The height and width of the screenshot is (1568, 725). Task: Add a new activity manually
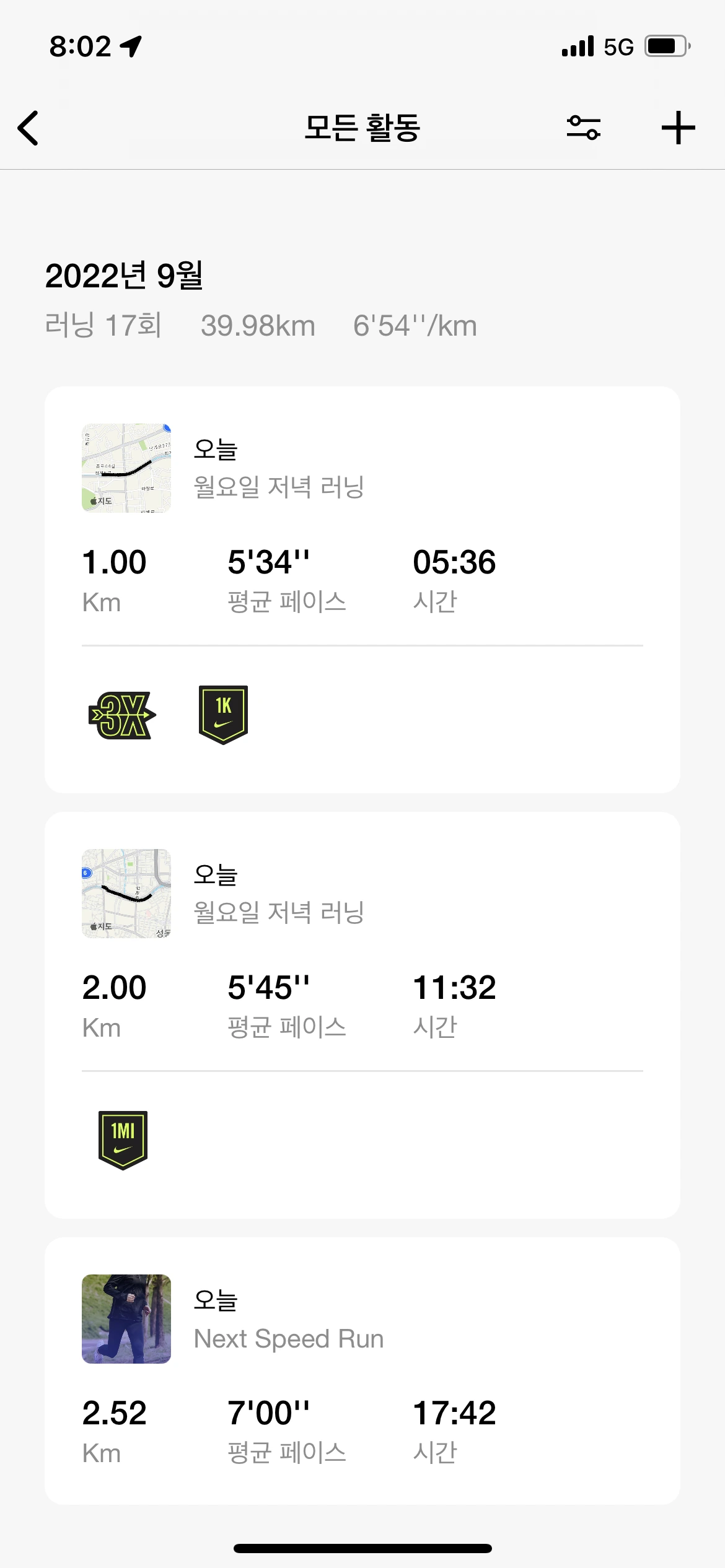point(678,128)
